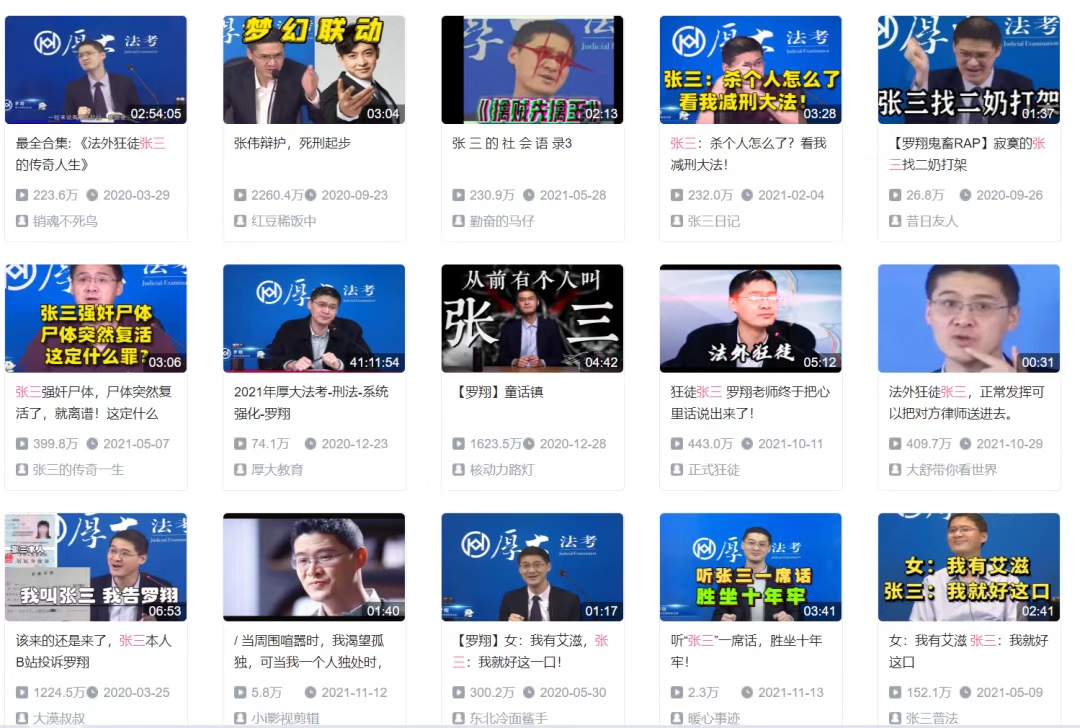Go to uploader 张三日记's profile

pyautogui.click(x=713, y=221)
